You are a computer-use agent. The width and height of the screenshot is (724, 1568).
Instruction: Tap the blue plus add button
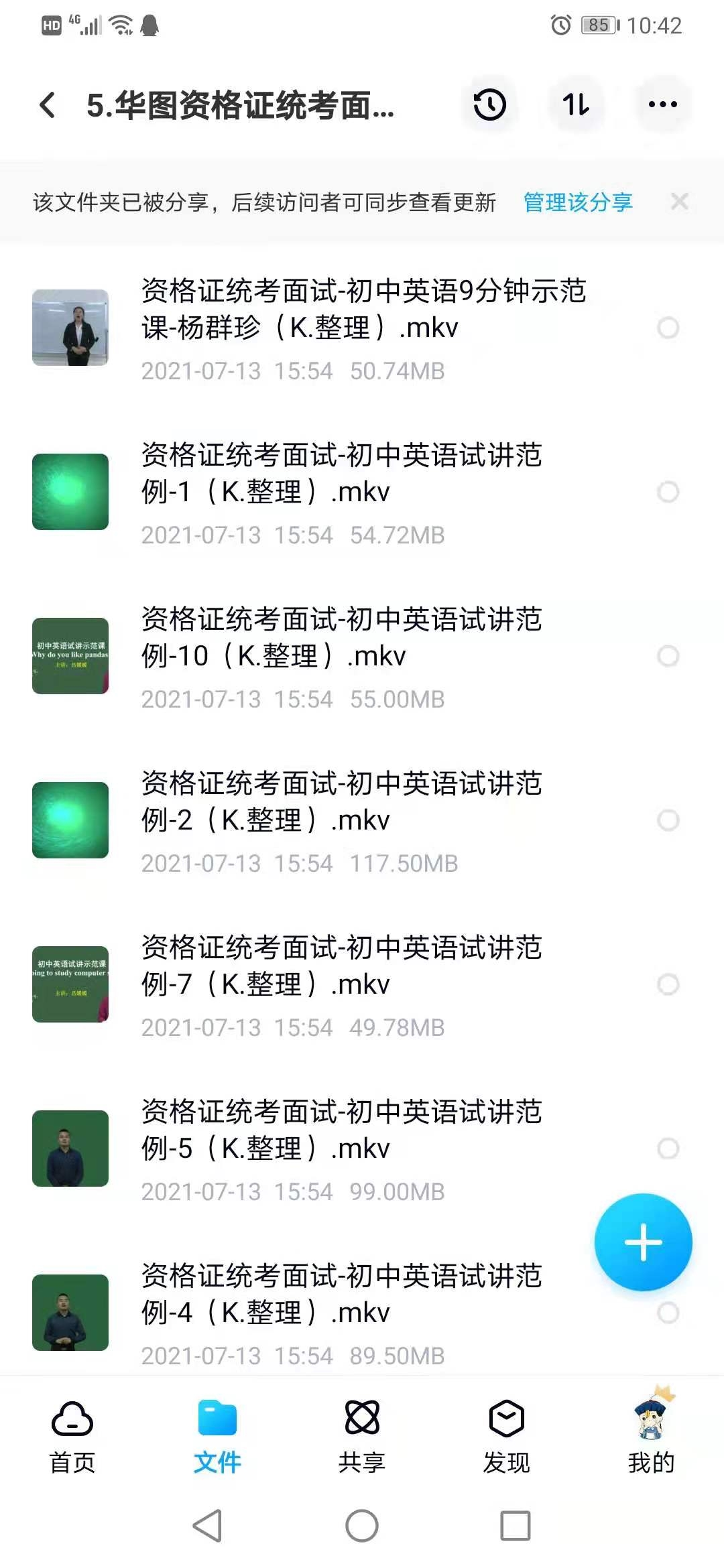point(643,1242)
